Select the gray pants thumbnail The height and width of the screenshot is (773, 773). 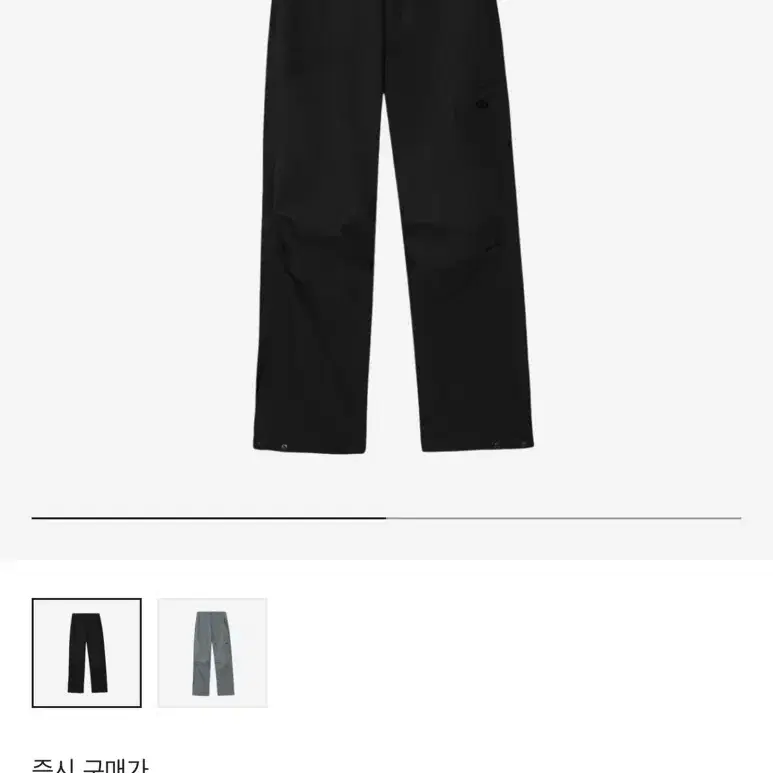coord(212,653)
